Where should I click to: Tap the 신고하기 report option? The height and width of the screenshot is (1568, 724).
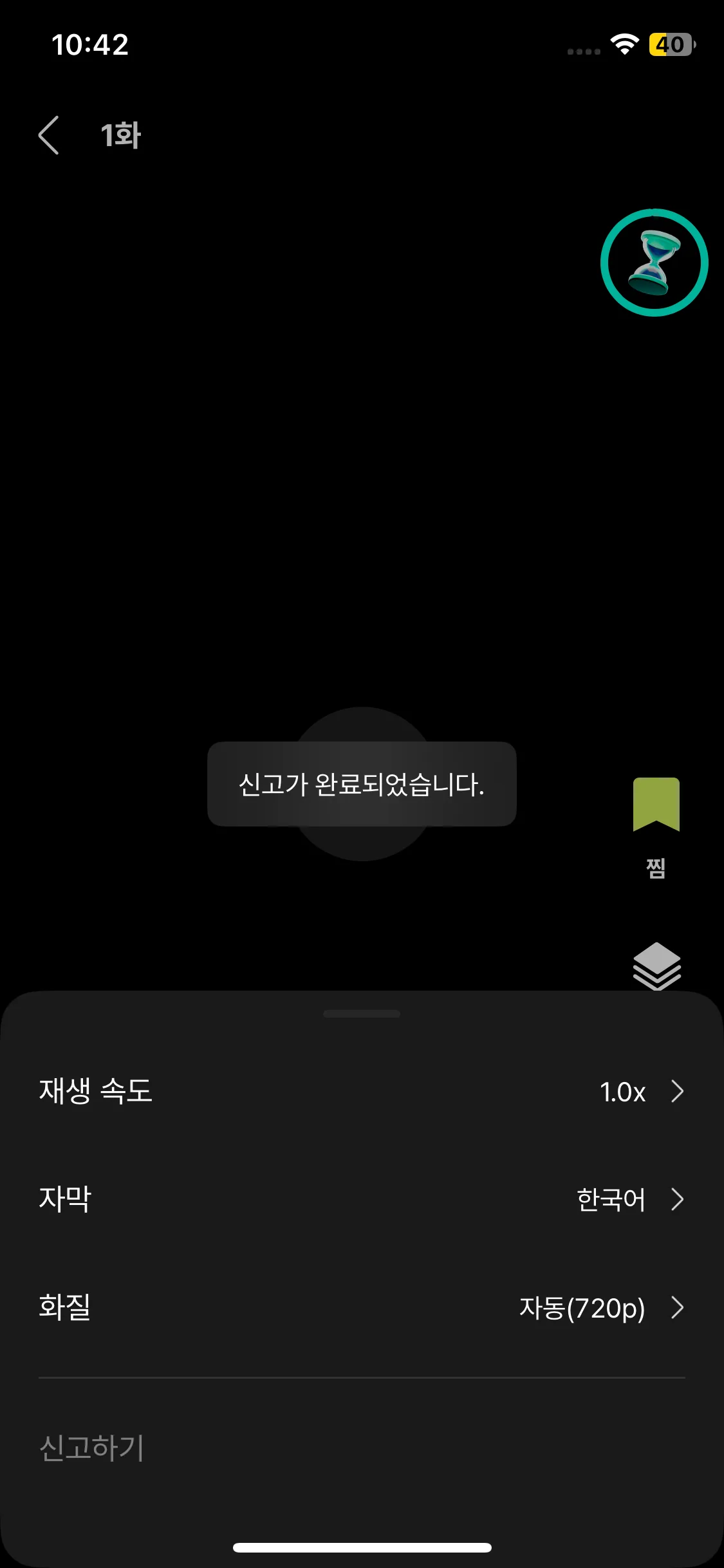point(92,1448)
